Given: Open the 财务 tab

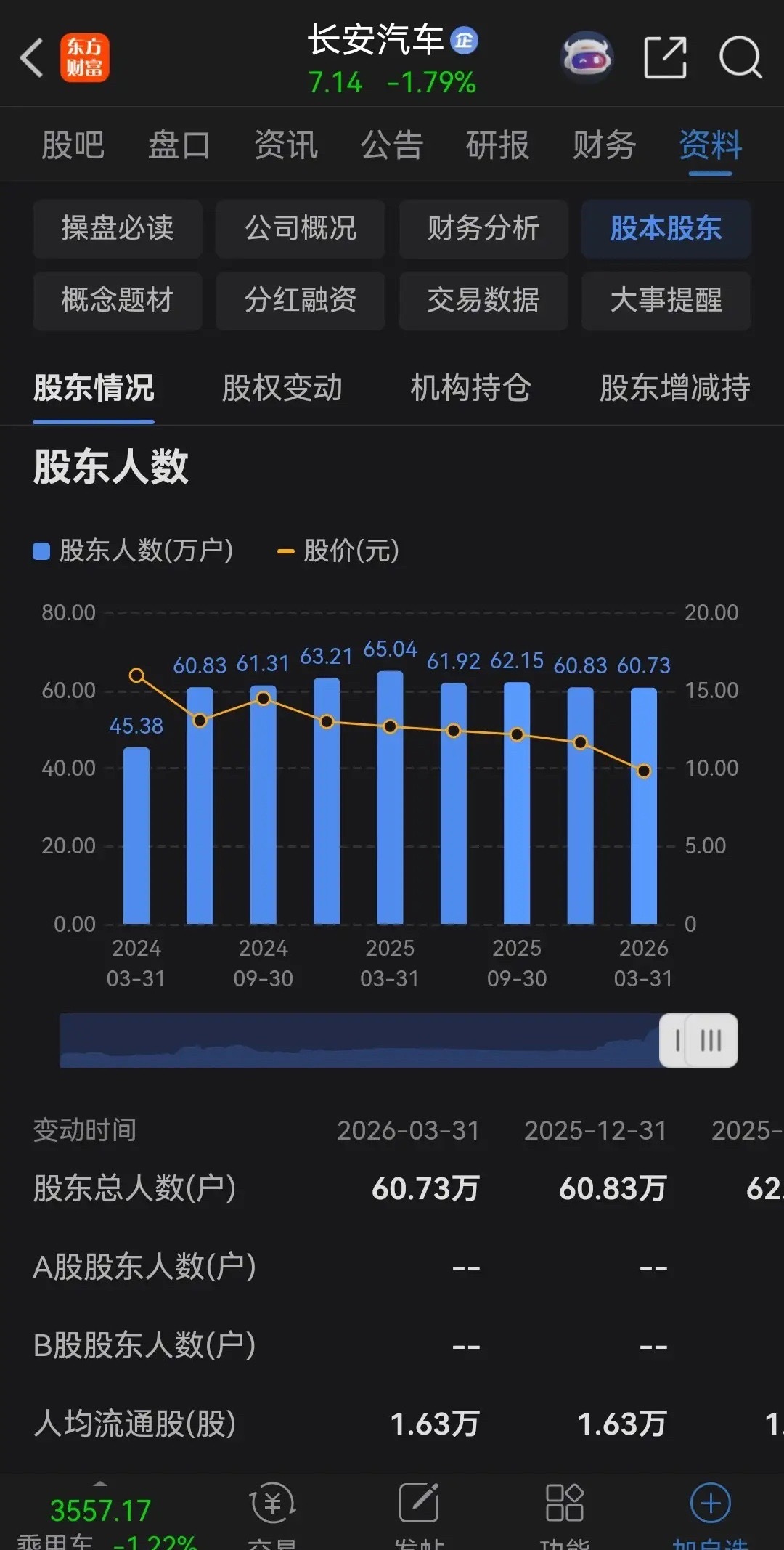Looking at the screenshot, I should [604, 145].
